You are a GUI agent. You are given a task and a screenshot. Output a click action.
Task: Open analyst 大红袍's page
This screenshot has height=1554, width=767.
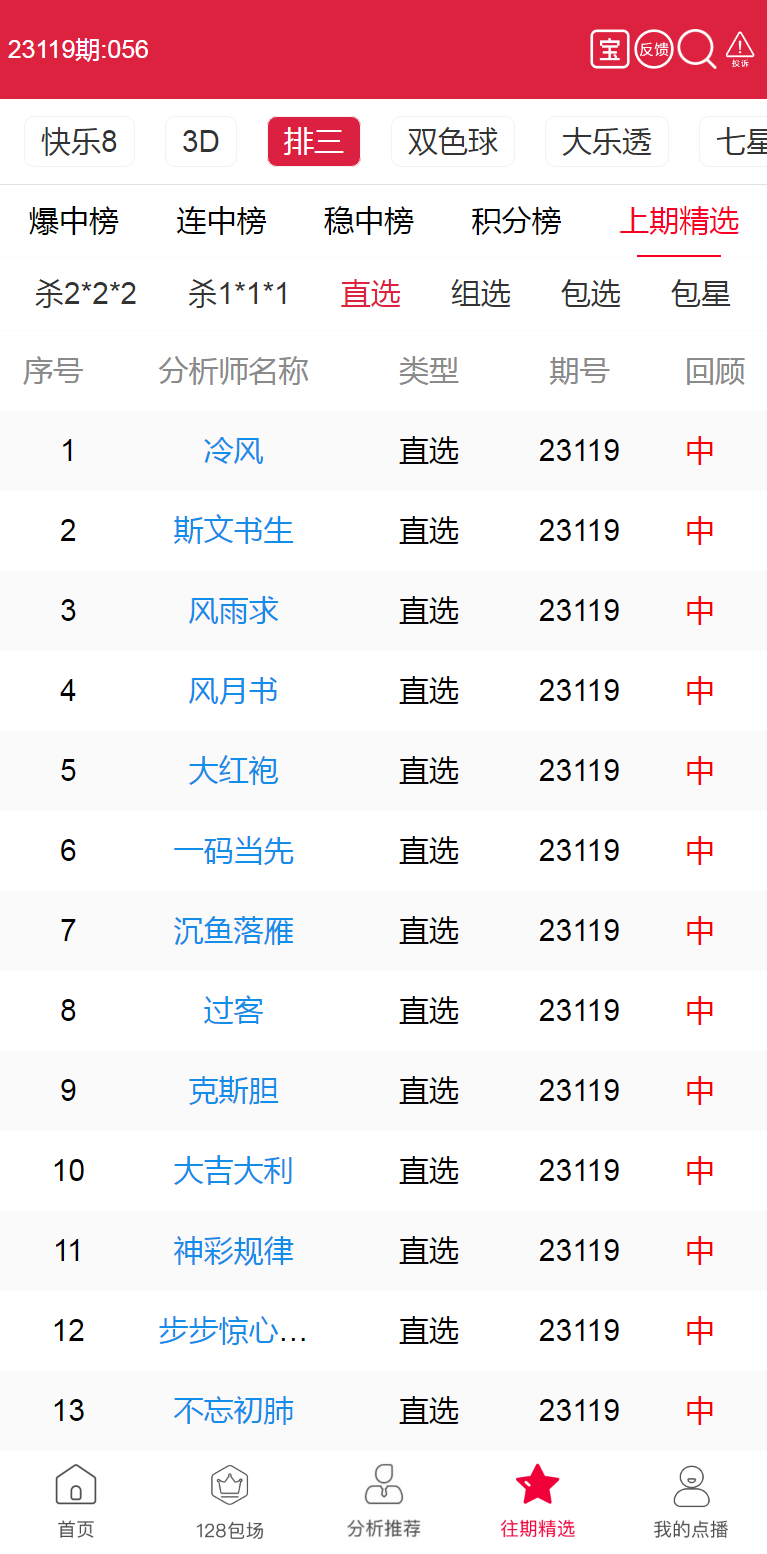[233, 771]
